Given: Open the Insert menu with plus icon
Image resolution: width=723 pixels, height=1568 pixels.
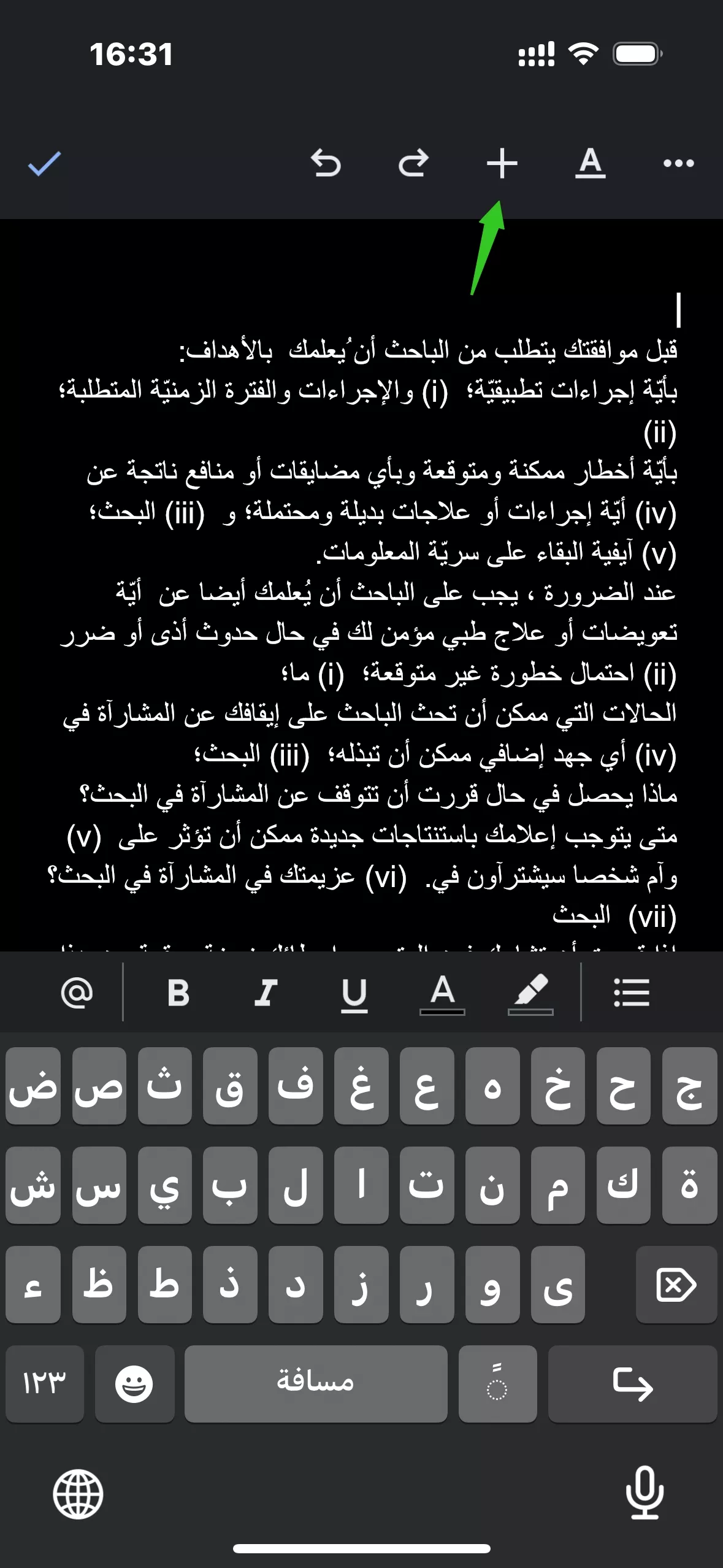Looking at the screenshot, I should [x=501, y=163].
